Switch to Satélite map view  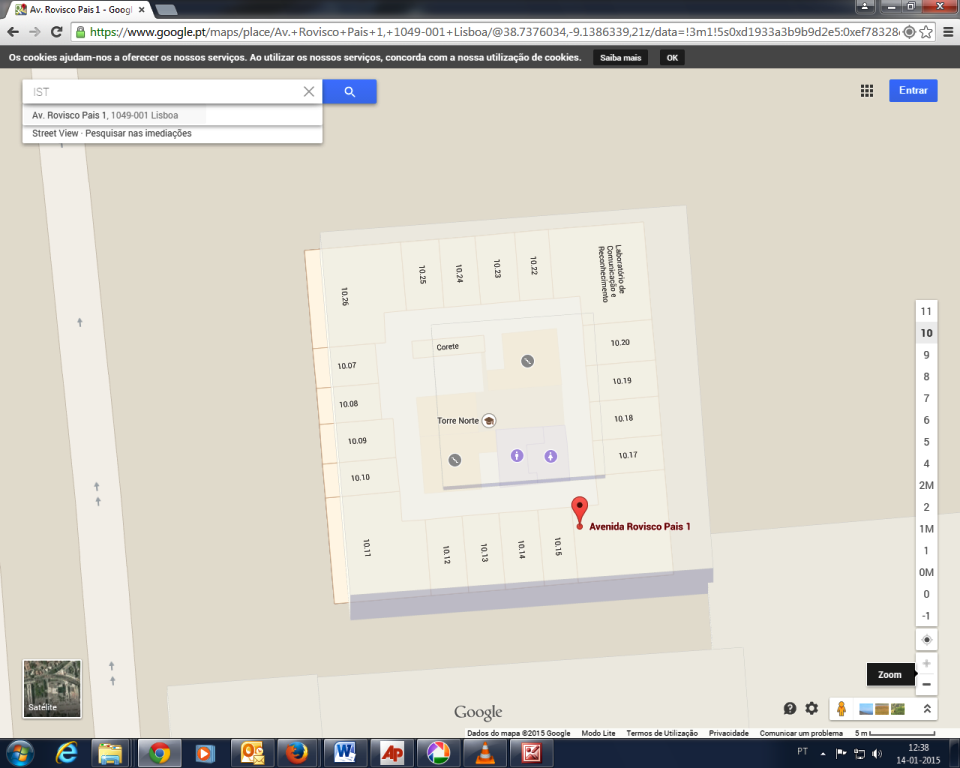(x=52, y=688)
